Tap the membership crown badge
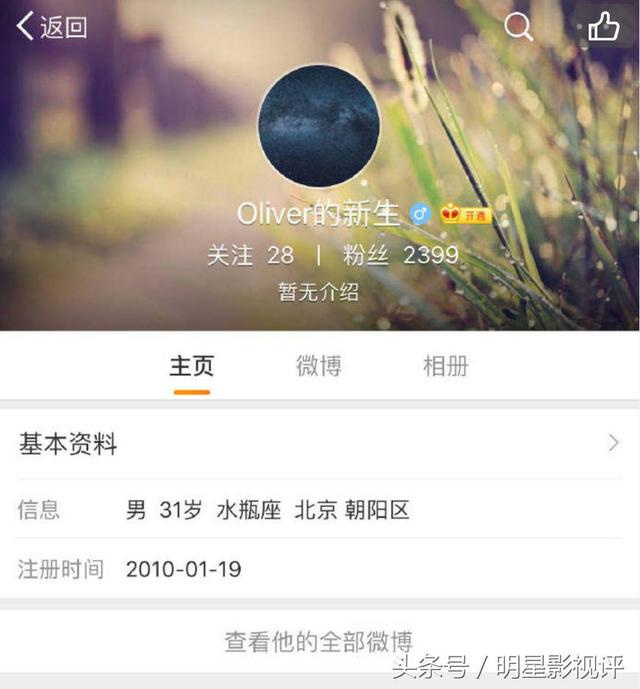Viewport: 640px width, 689px height. click(x=466, y=214)
